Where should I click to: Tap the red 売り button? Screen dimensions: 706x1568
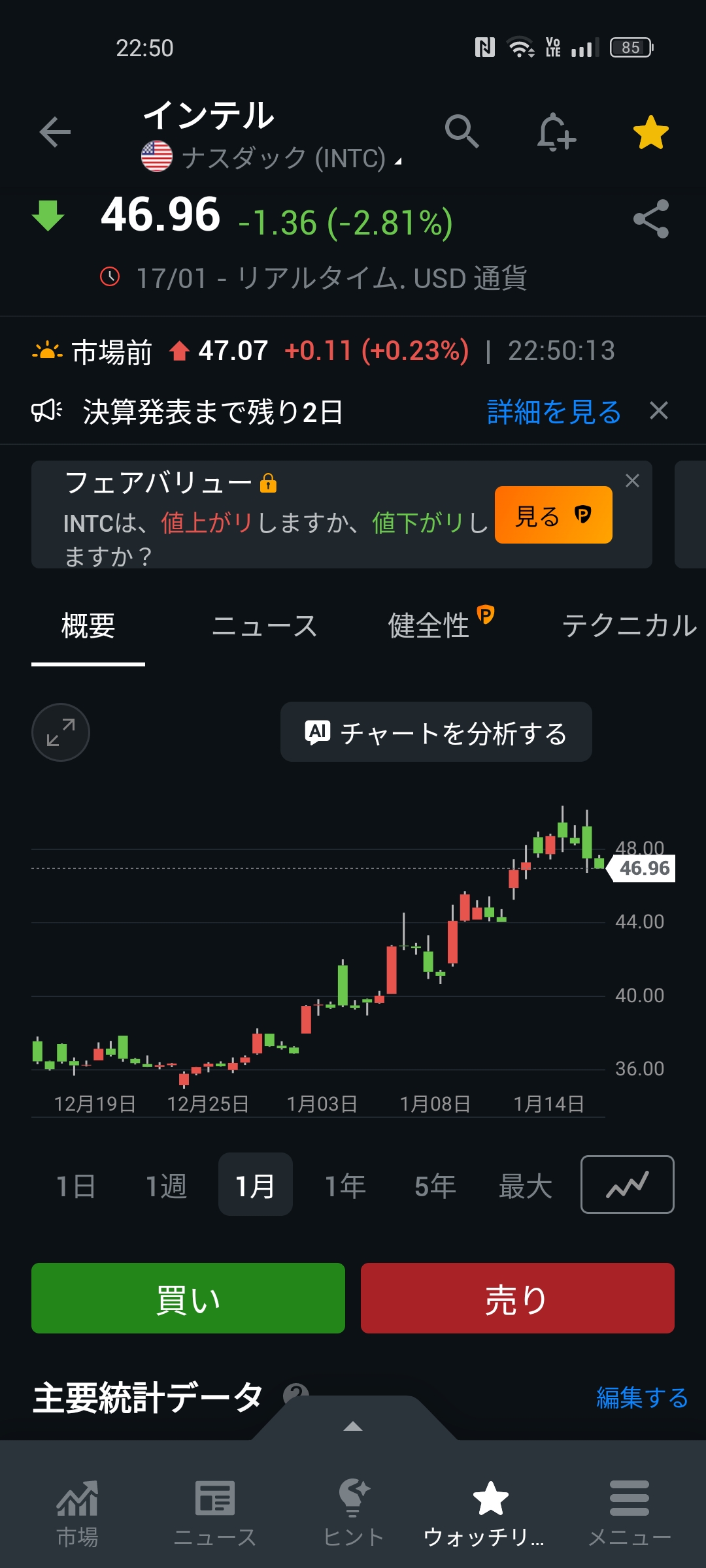(x=517, y=1298)
